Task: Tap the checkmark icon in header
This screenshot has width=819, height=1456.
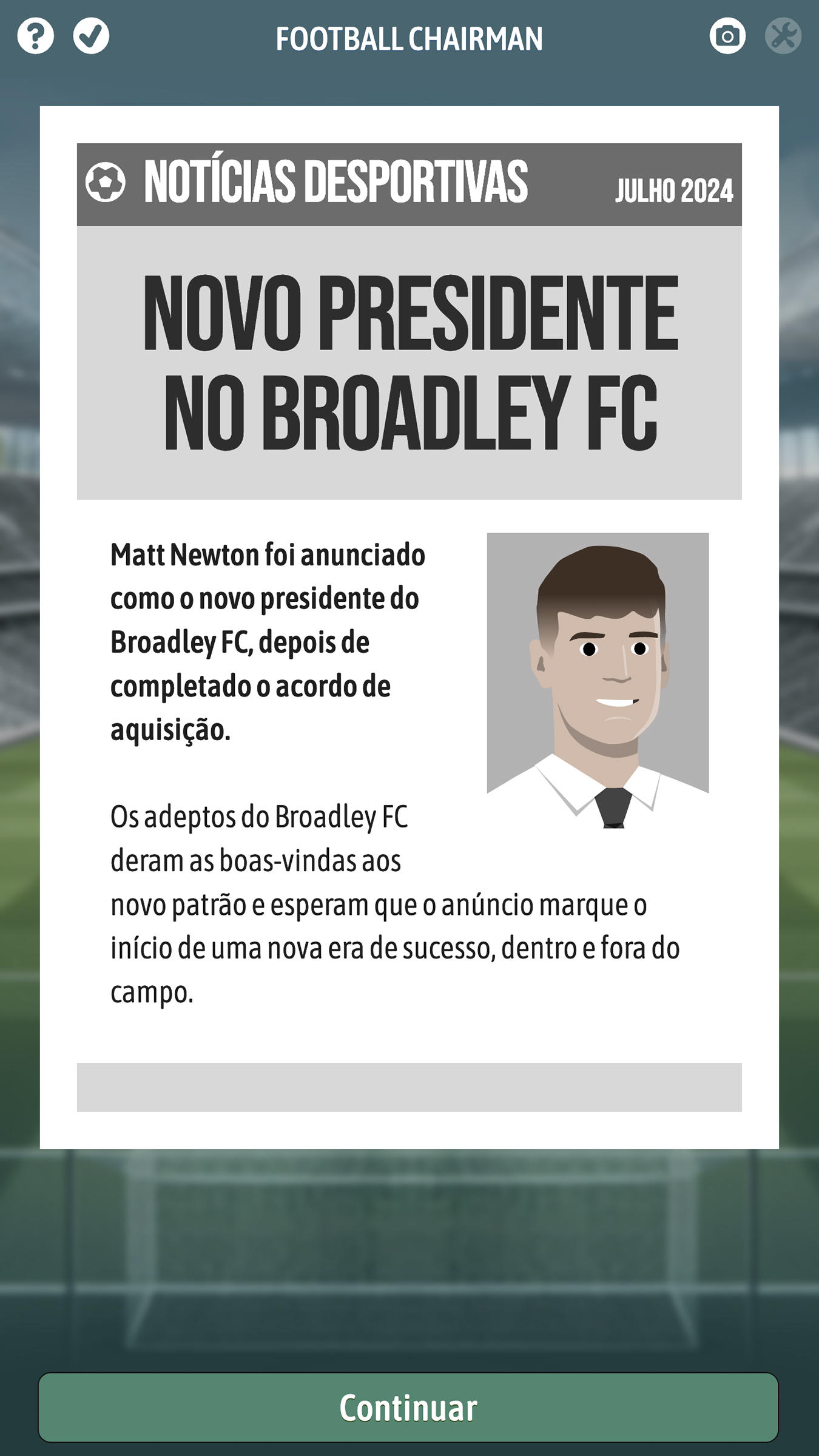Action: coord(91,36)
